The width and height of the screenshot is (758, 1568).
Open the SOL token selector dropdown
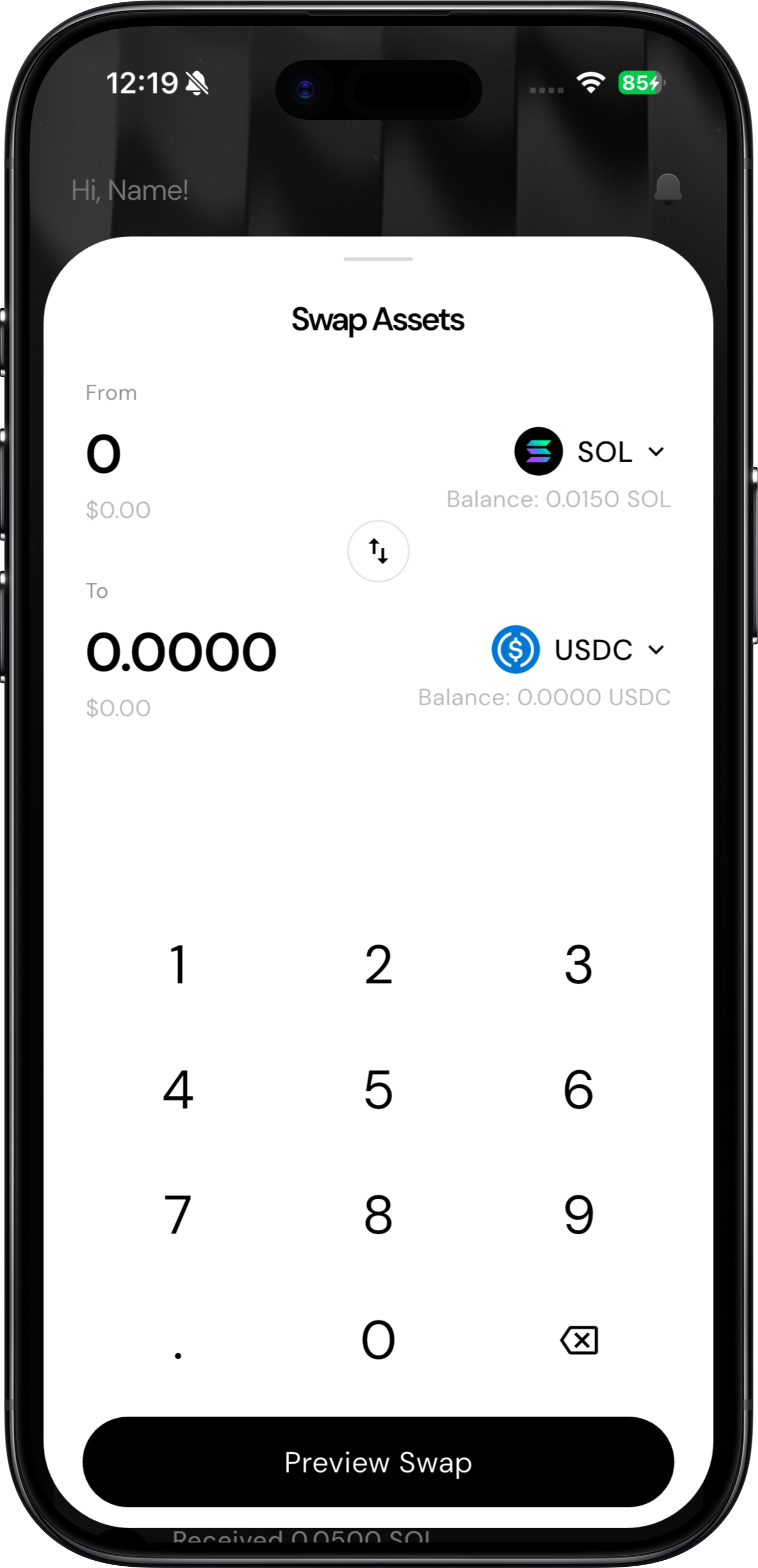(x=590, y=452)
